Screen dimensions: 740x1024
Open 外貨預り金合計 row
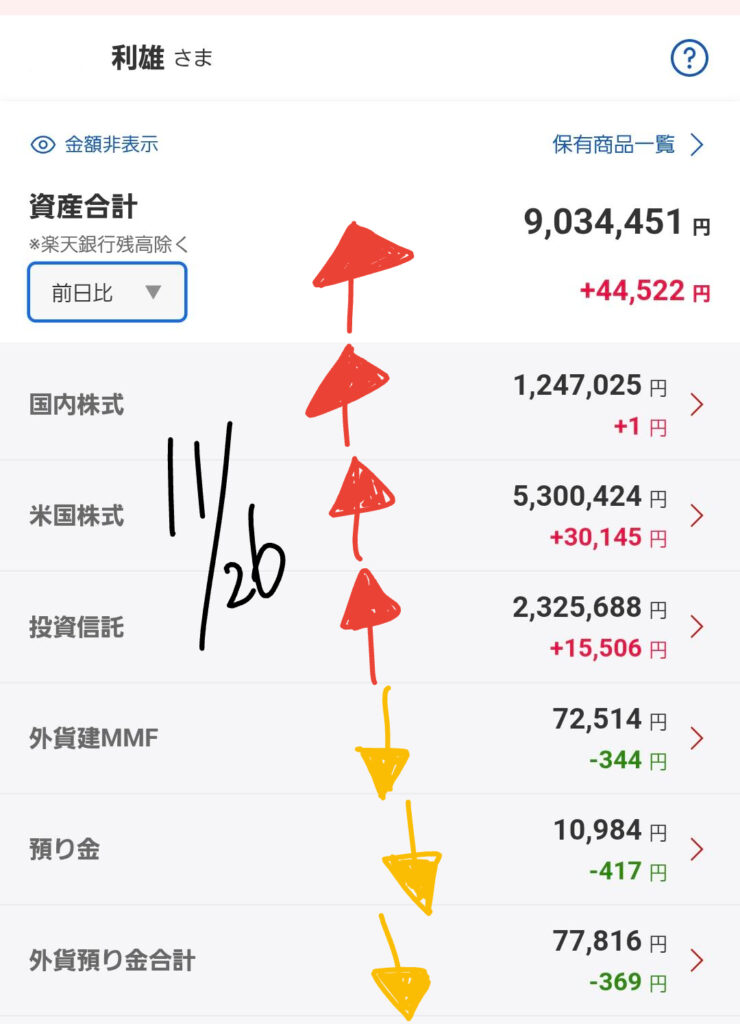pyautogui.click(x=370, y=961)
